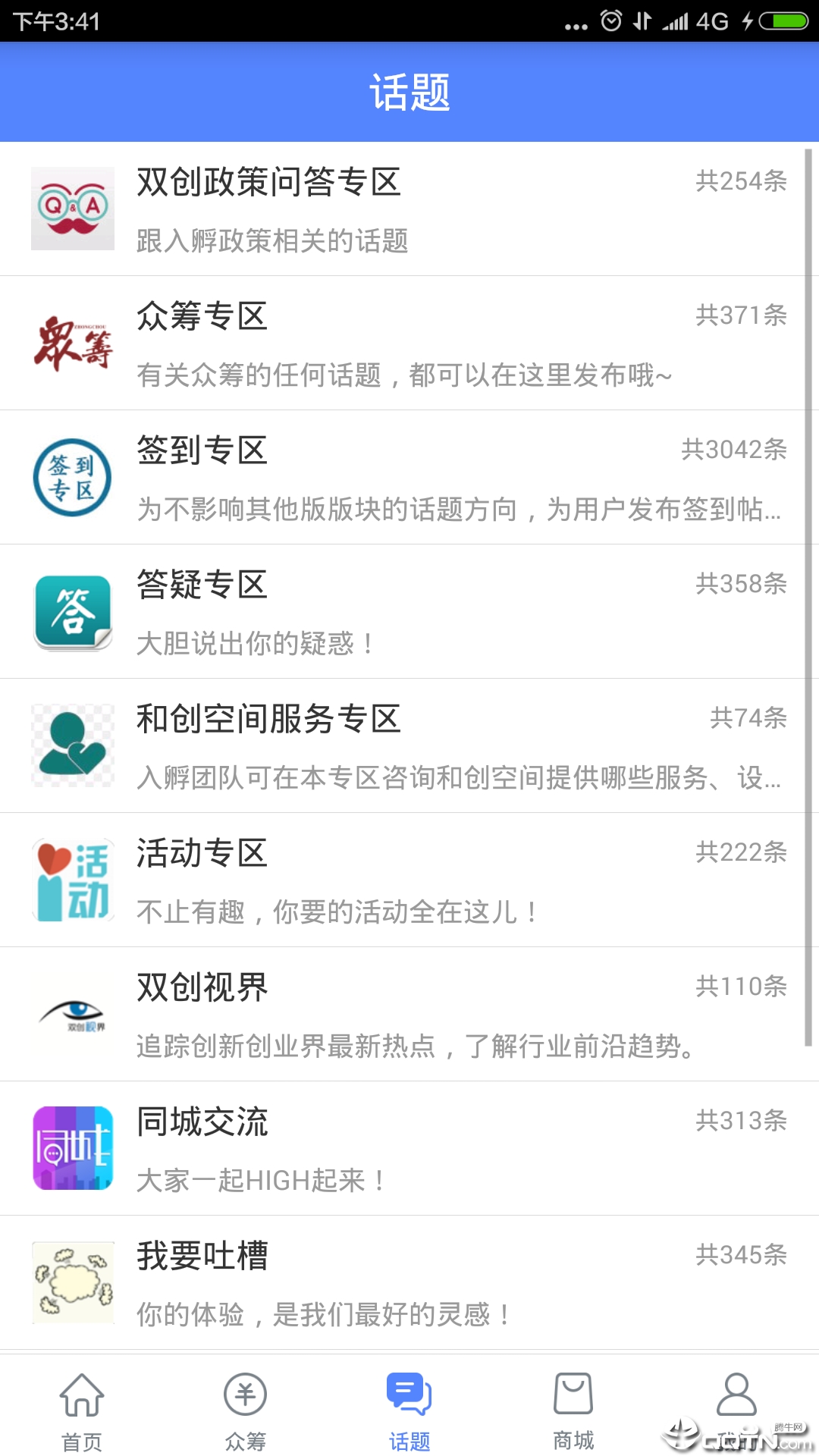Tap the 众筹专区 crowdfunding icon

pos(72,341)
